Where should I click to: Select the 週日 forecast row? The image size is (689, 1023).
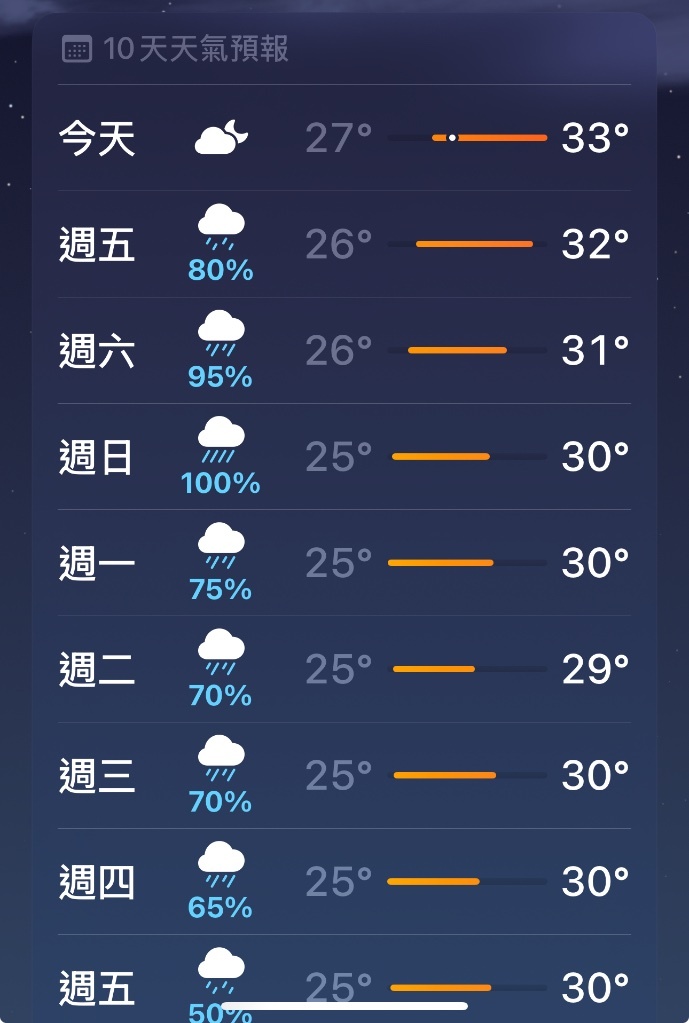(x=344, y=457)
